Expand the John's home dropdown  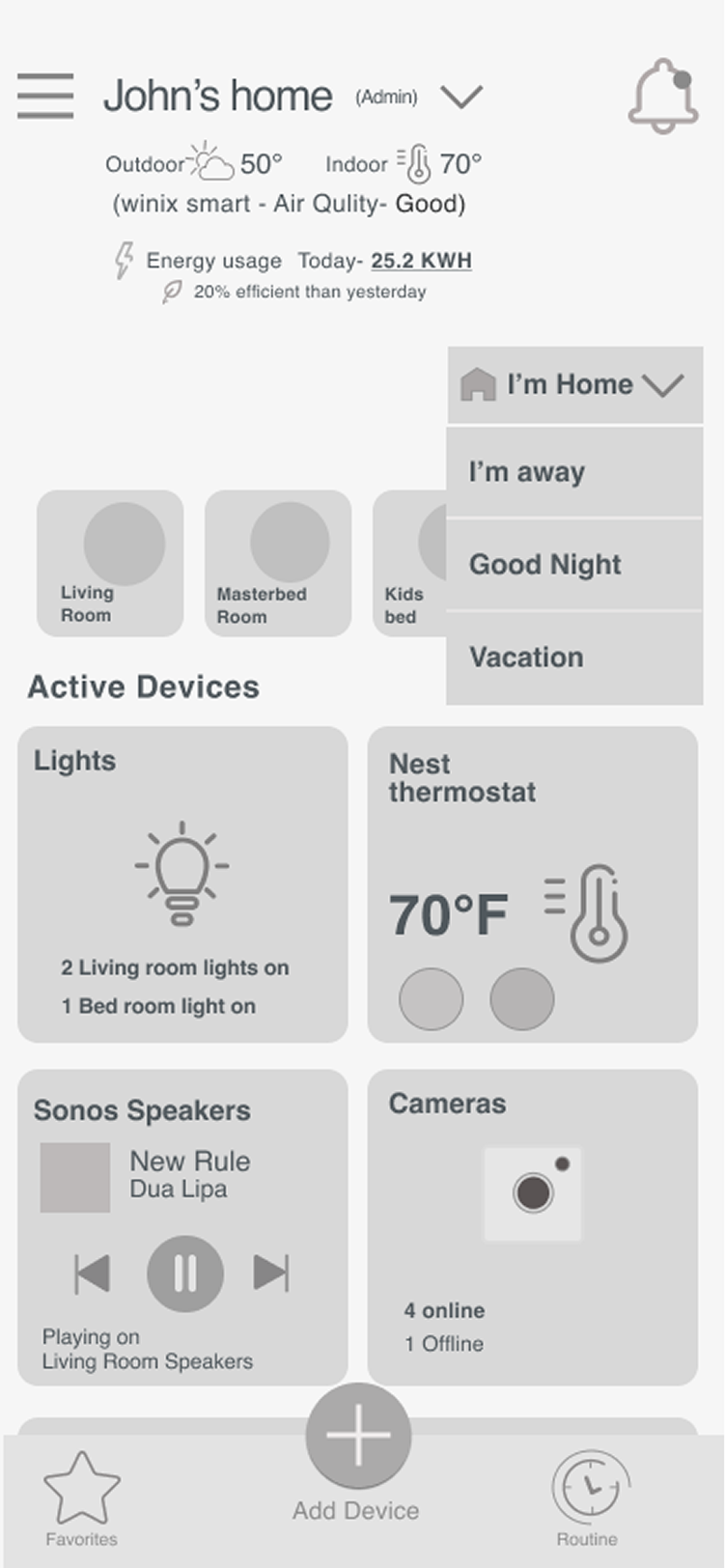[x=461, y=97]
